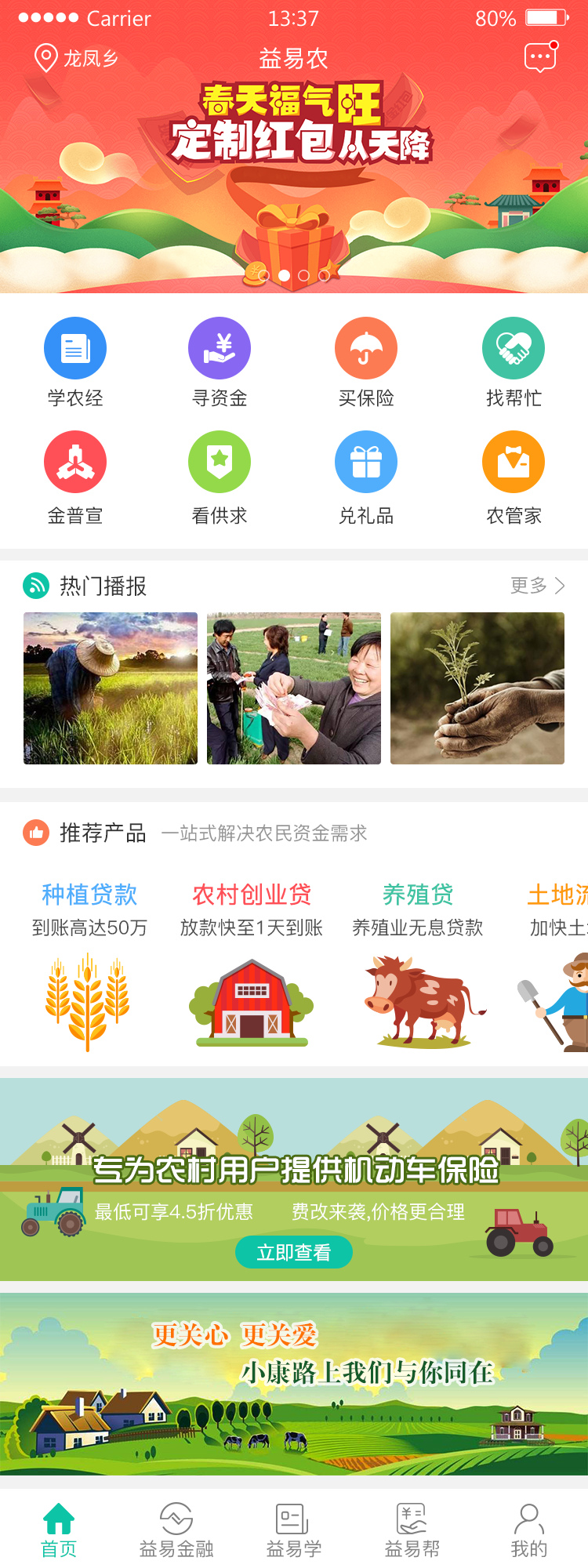Open the 养殖贷 product card

(418, 964)
